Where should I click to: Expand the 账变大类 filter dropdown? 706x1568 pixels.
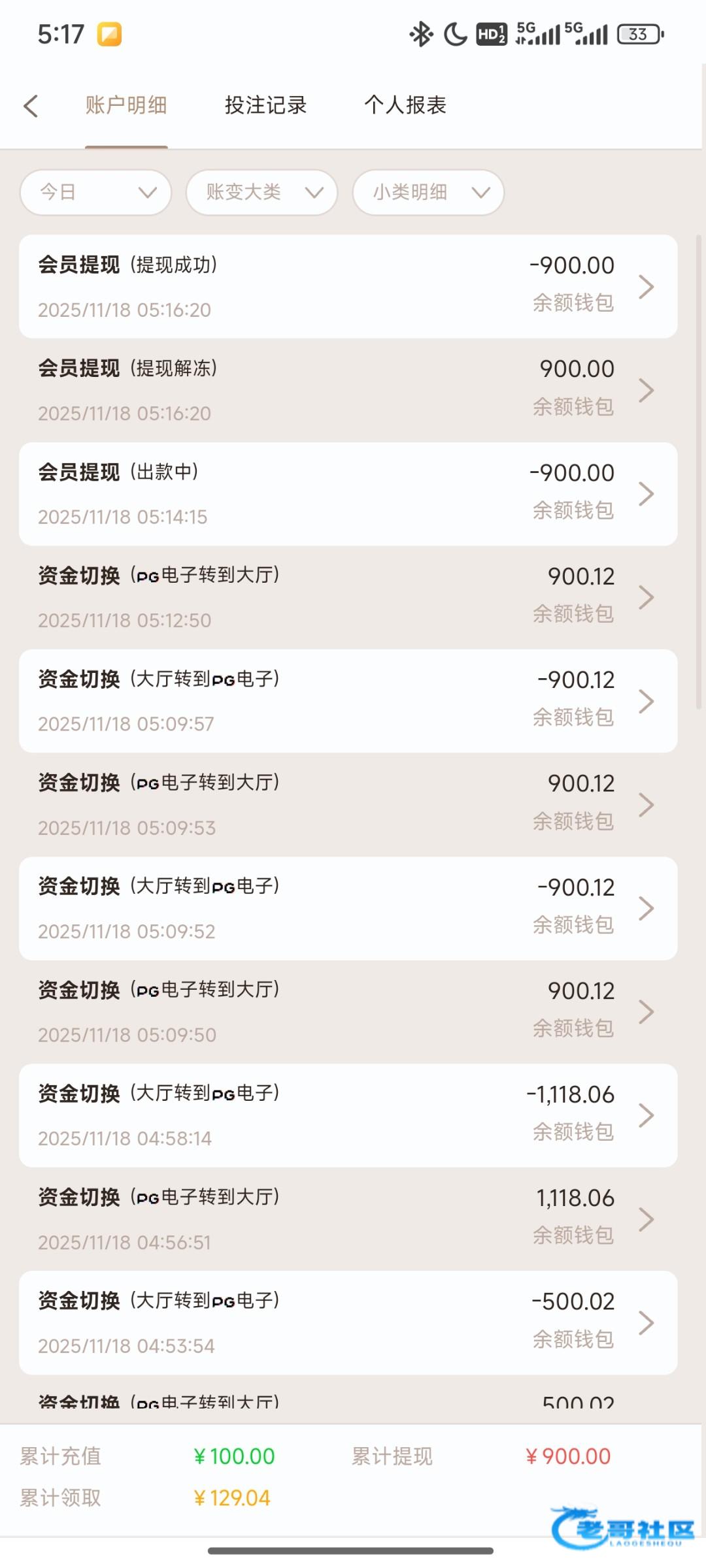coord(261,192)
